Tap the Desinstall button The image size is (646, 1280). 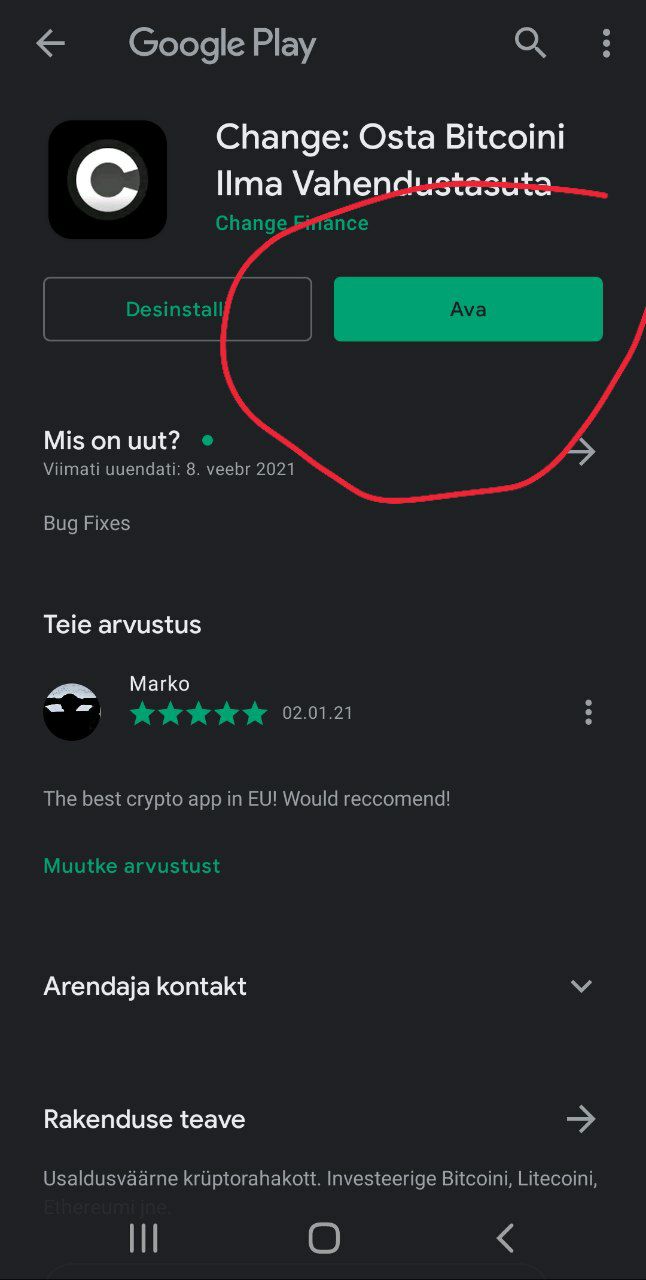[x=177, y=309]
